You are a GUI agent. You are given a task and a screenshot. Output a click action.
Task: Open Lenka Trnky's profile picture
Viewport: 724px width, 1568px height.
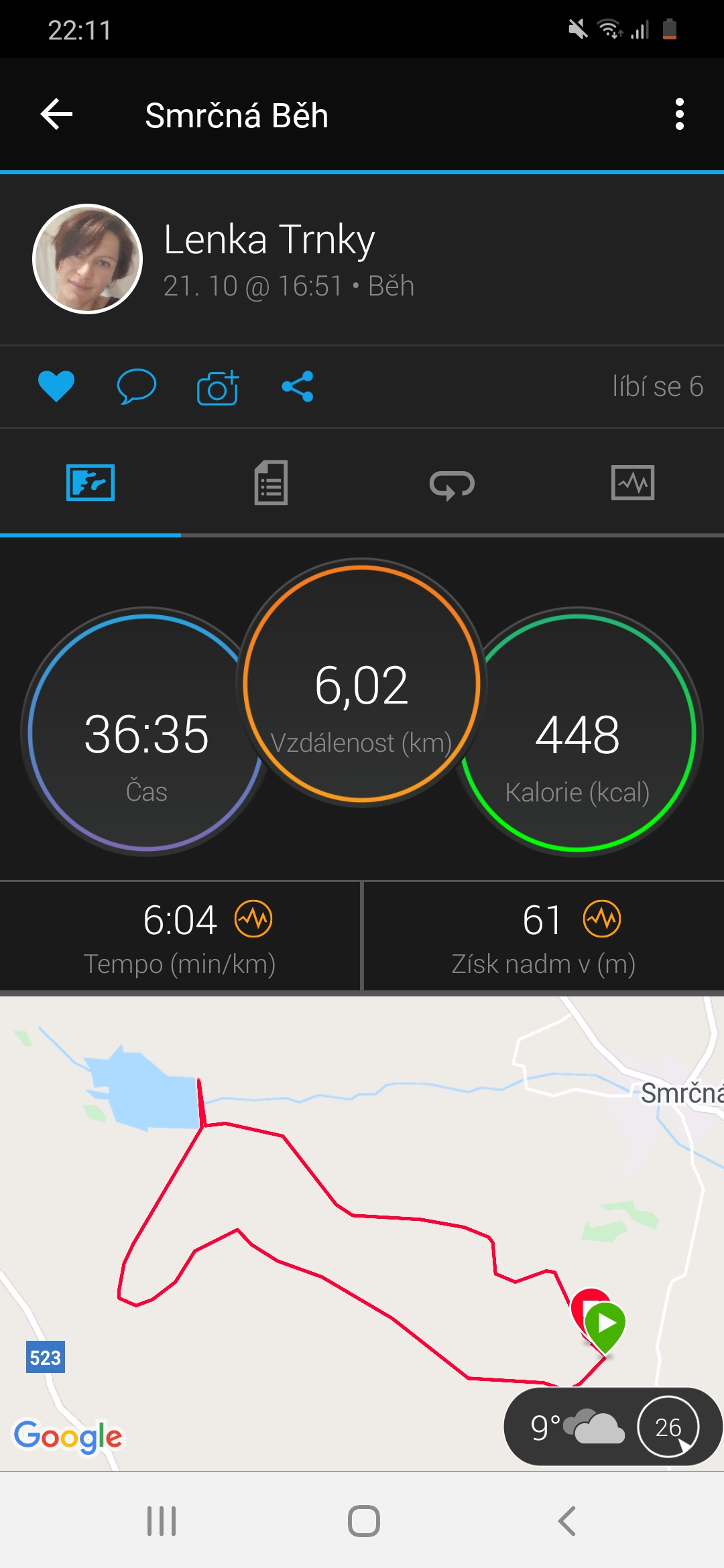[88, 259]
